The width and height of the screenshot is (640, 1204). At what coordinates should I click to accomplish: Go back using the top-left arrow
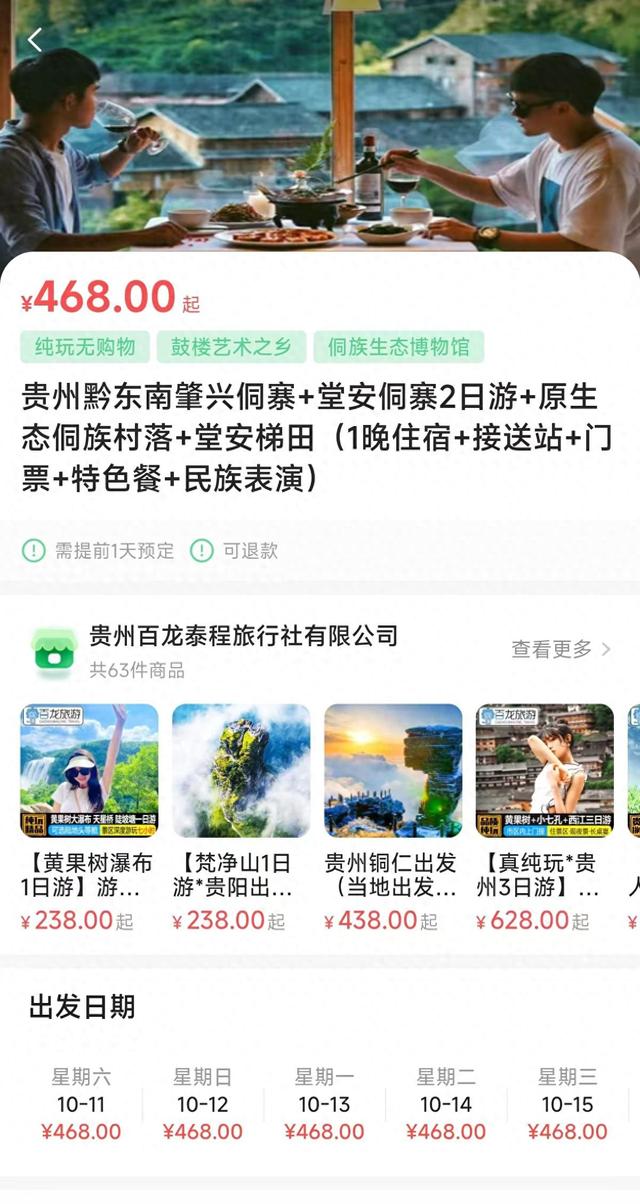coord(35,40)
